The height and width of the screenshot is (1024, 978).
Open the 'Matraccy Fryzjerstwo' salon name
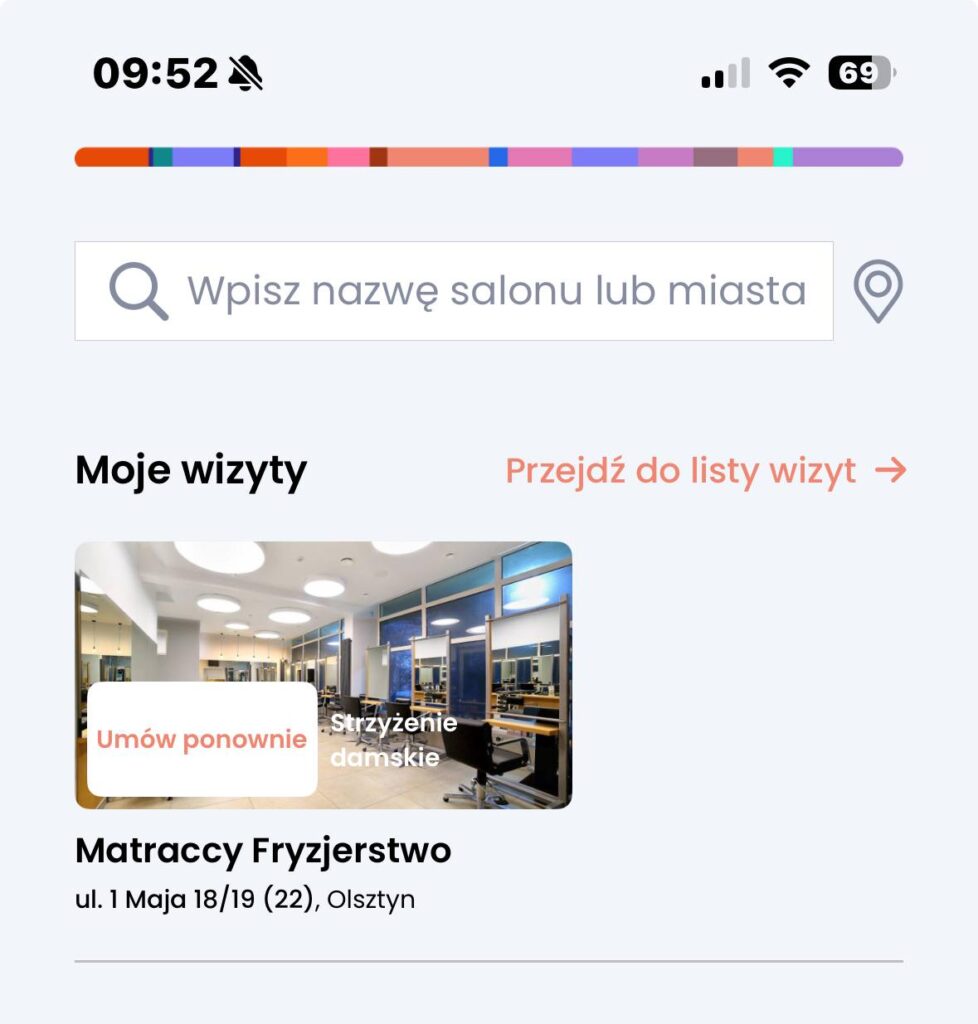(x=264, y=852)
